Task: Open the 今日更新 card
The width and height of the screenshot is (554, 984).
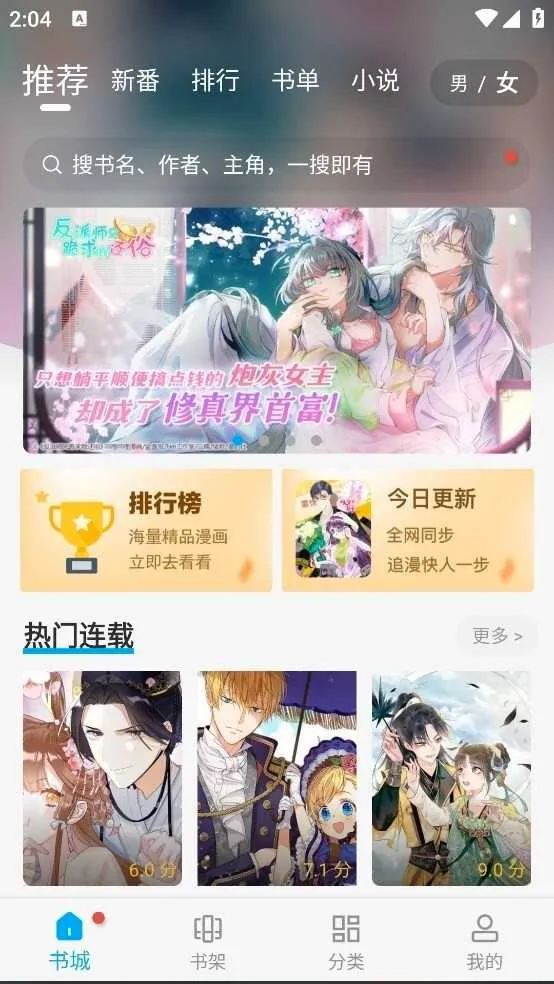Action: point(408,530)
